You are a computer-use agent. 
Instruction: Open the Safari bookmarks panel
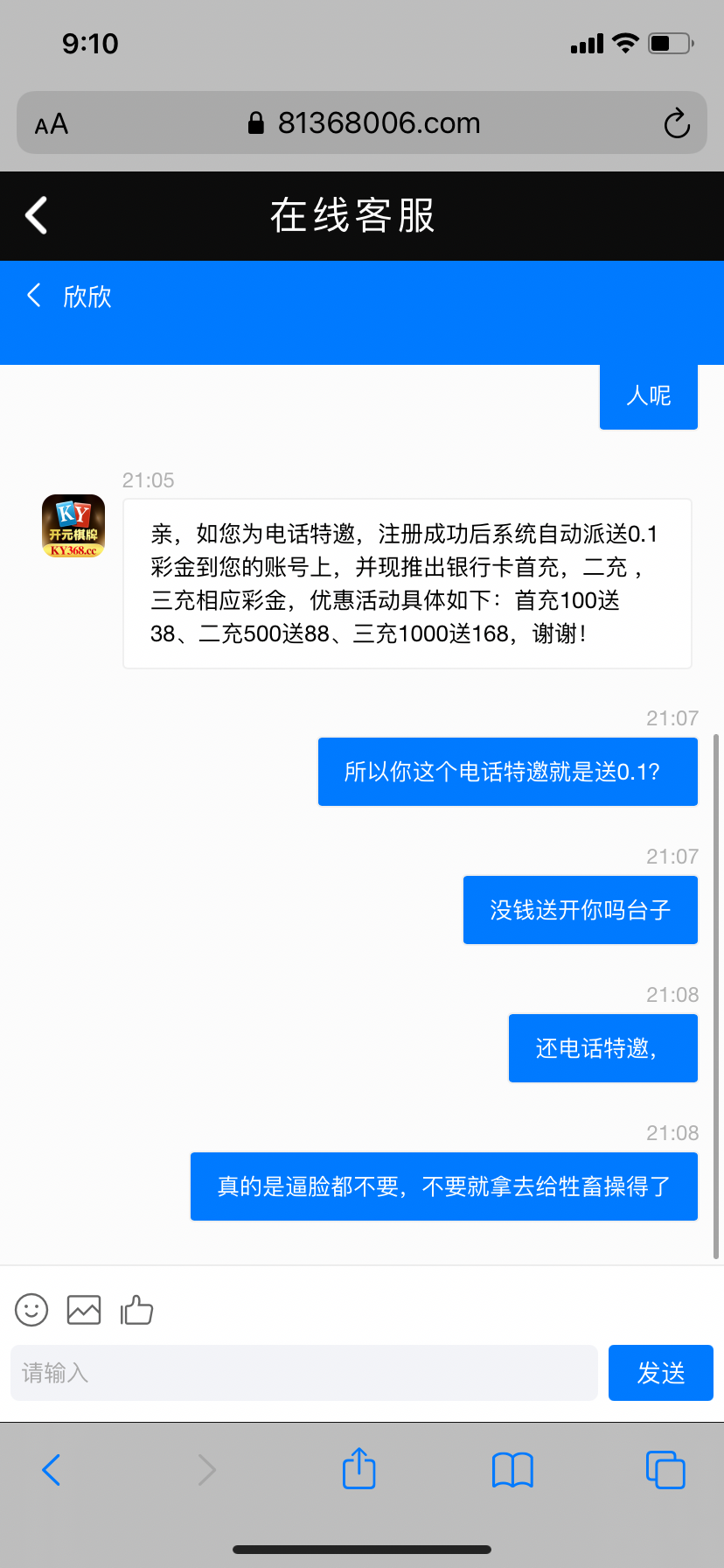(x=512, y=1470)
